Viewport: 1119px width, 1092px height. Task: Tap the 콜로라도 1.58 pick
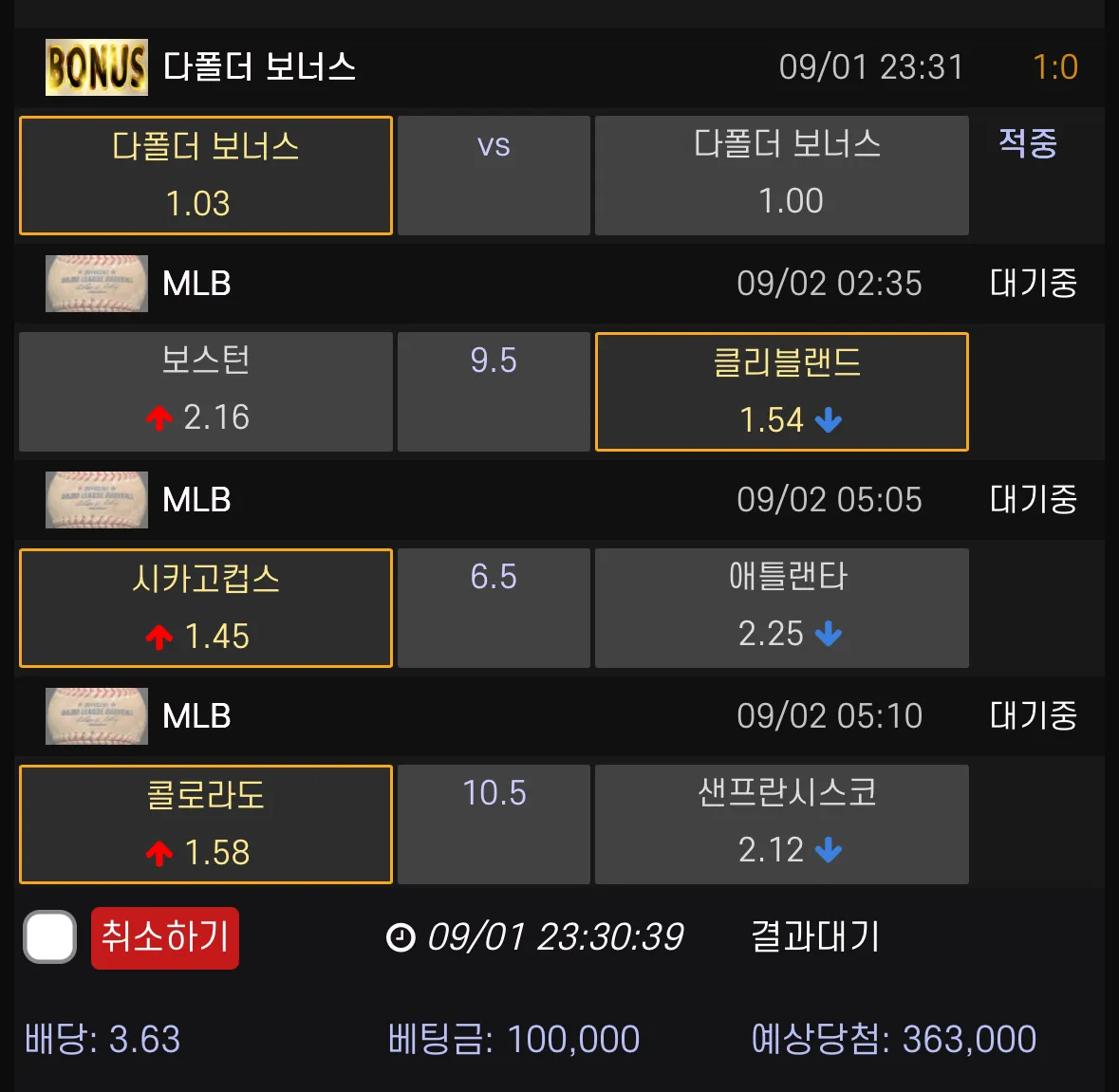[205, 824]
